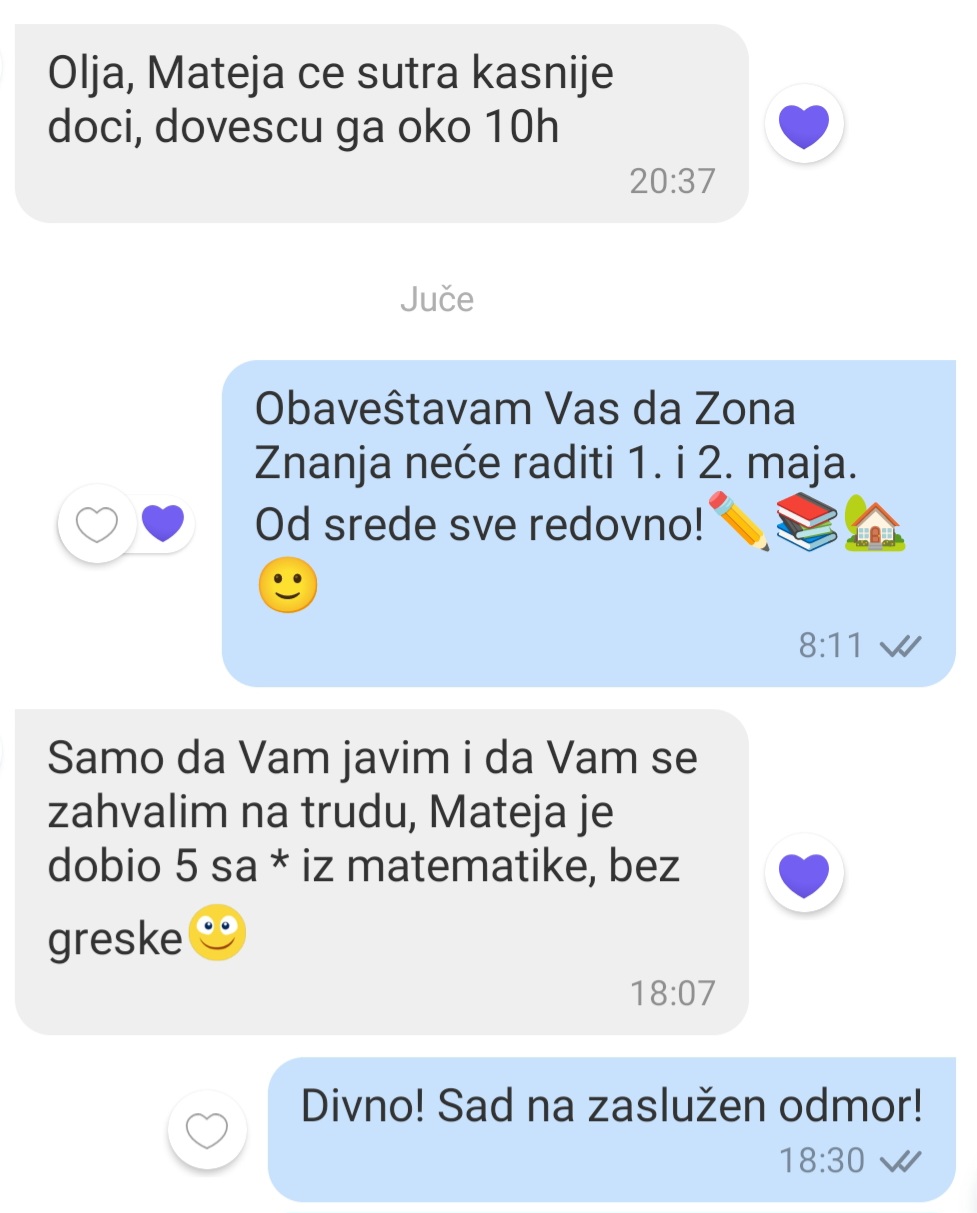The height and width of the screenshot is (1213, 977).
Task: Tap the heart on the "dovescu ga oko 10h" message
Action: click(x=804, y=127)
